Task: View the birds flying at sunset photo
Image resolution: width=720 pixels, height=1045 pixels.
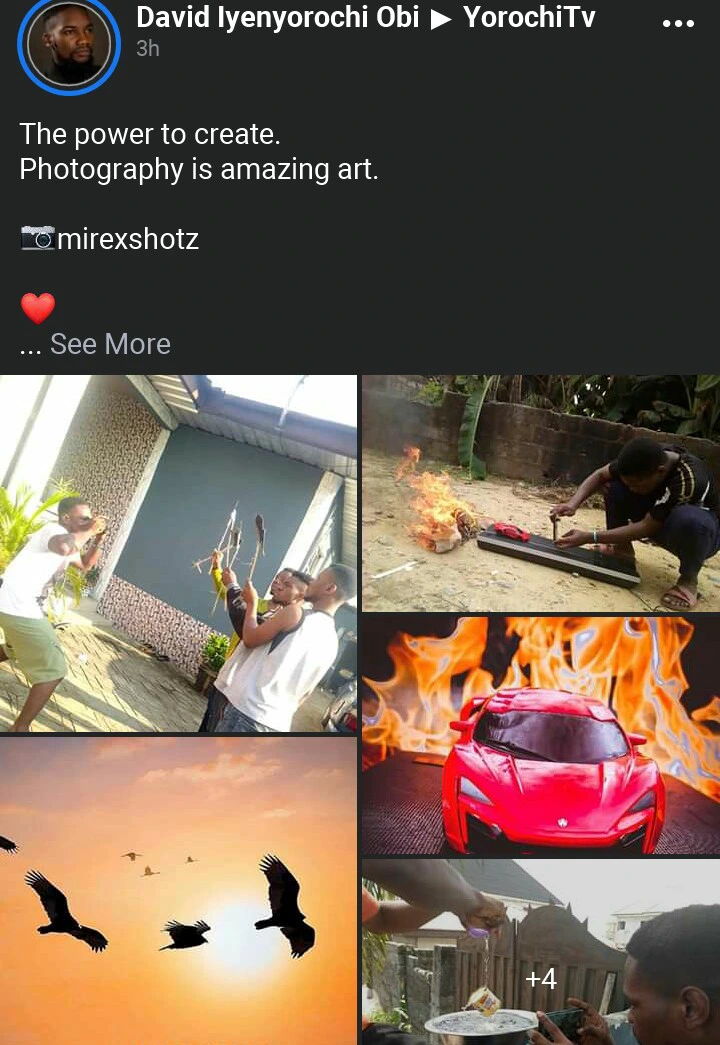Action: tap(178, 890)
